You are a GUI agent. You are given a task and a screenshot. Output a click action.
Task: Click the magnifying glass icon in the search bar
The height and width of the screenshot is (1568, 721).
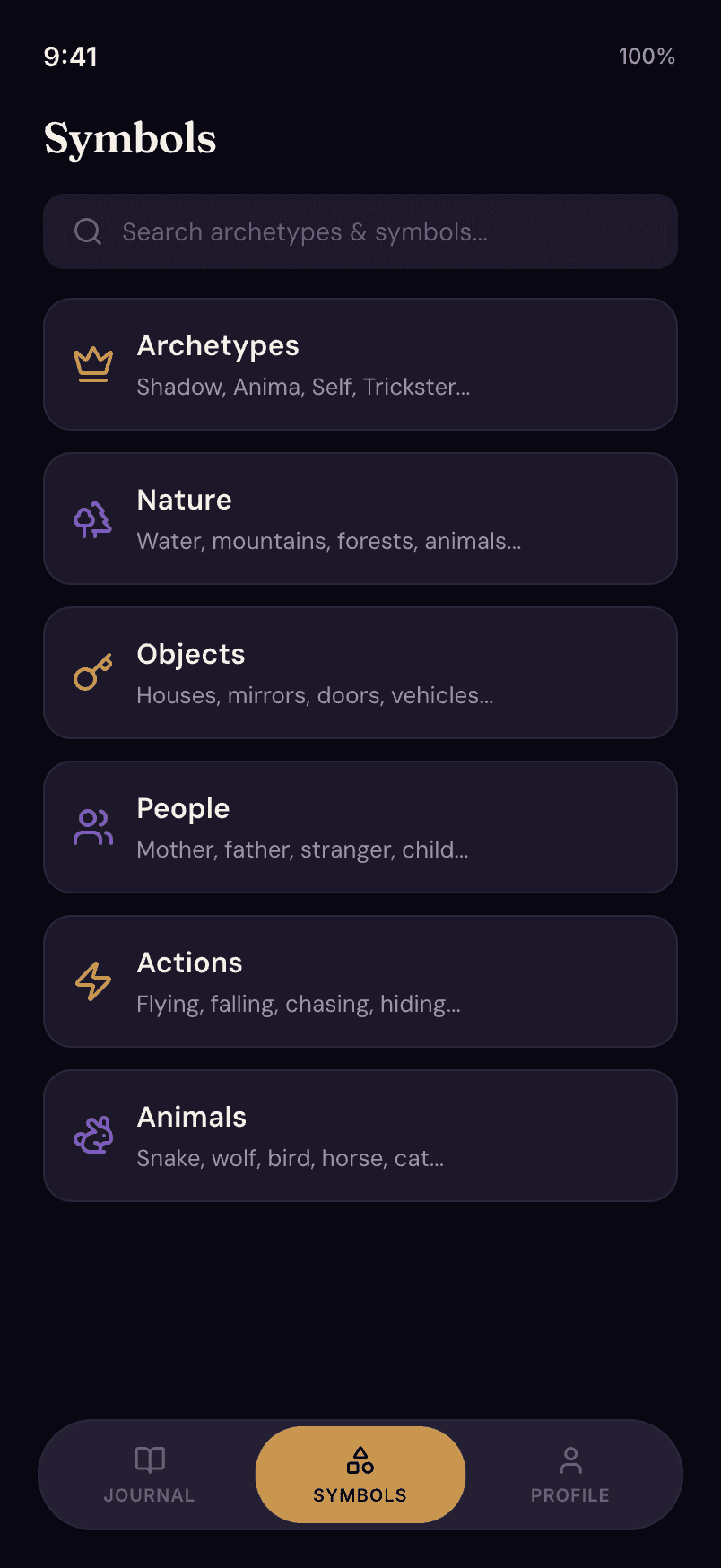(87, 231)
